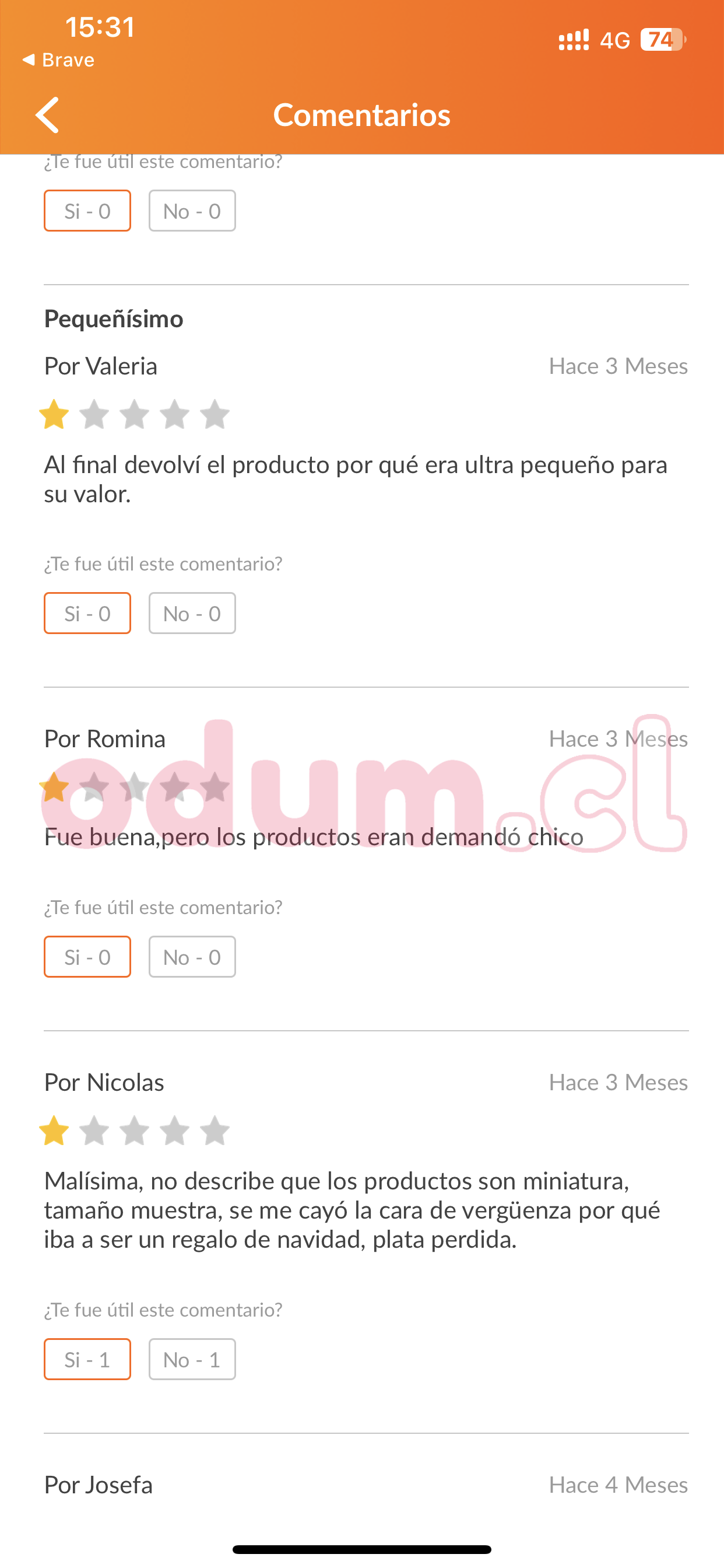
Task: Go back from Comentarios screen
Action: pyautogui.click(x=47, y=114)
